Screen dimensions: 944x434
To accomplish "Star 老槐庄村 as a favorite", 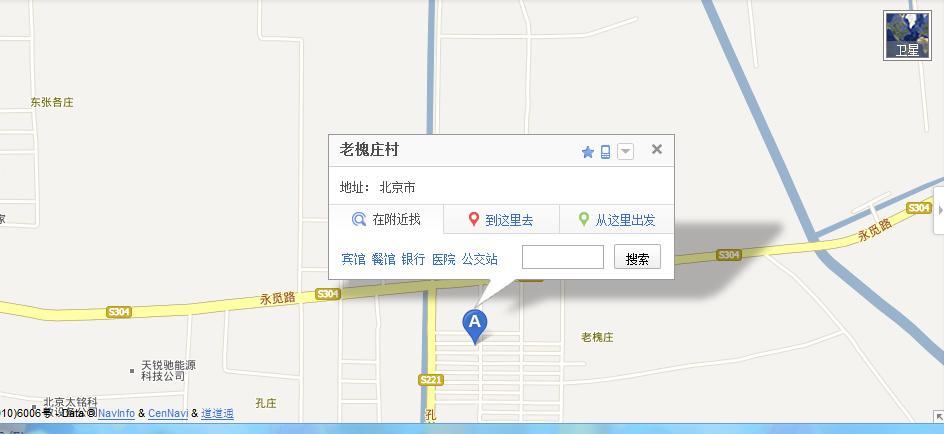I will (x=588, y=152).
